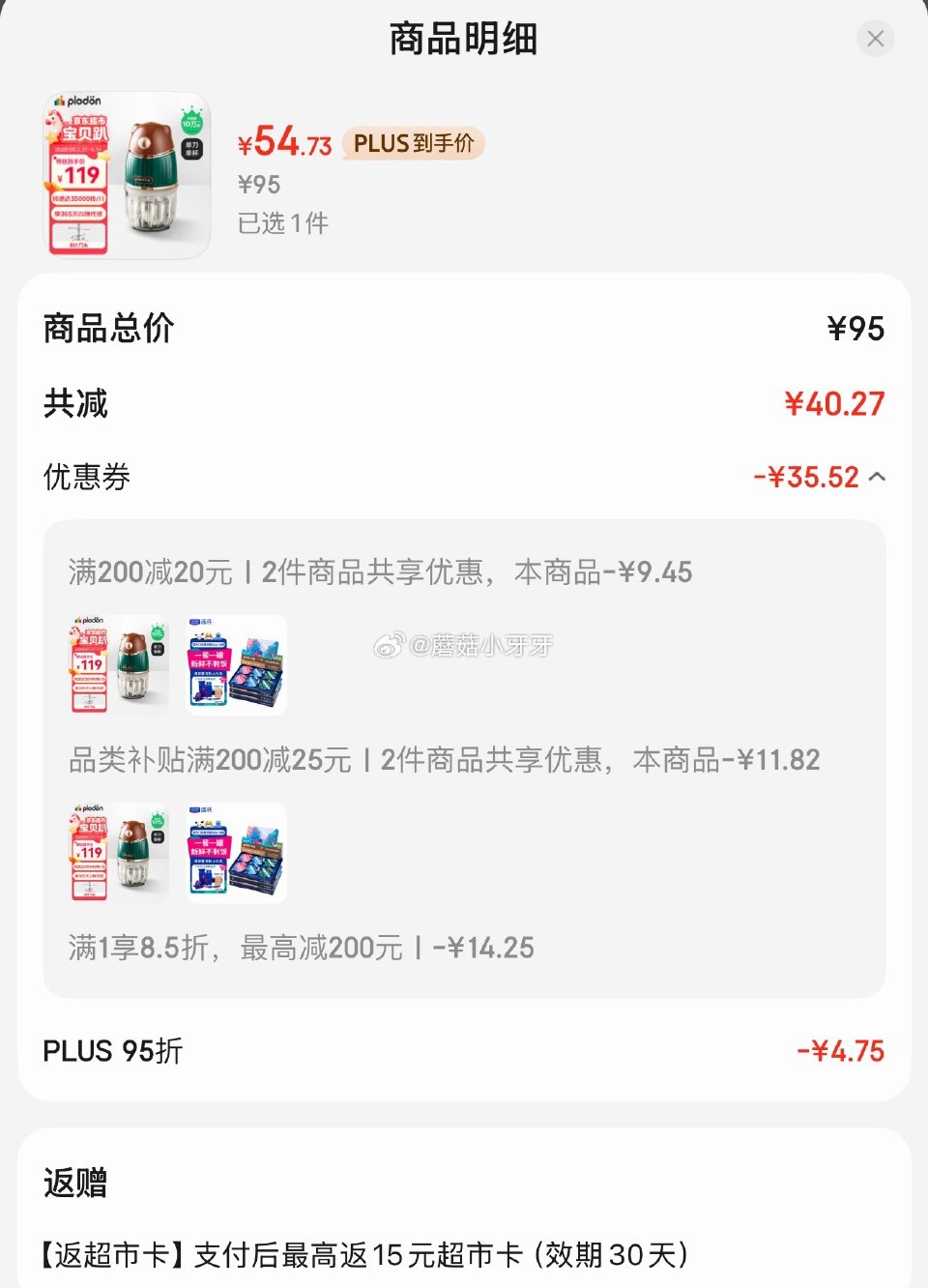Screen dimensions: 928x1288
Task: Collapse the 优惠券 coupon breakdown
Action: pyautogui.click(x=878, y=477)
